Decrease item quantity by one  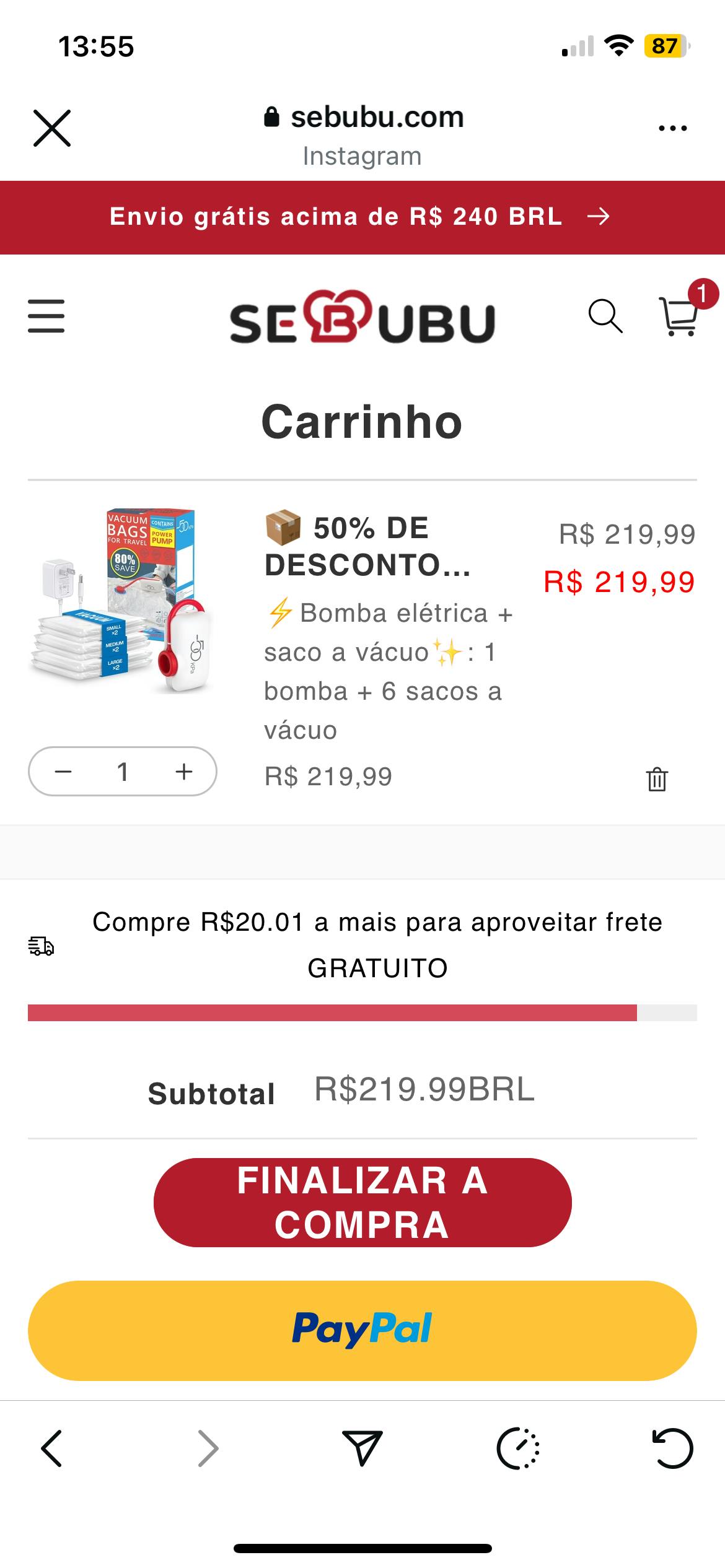click(x=63, y=772)
